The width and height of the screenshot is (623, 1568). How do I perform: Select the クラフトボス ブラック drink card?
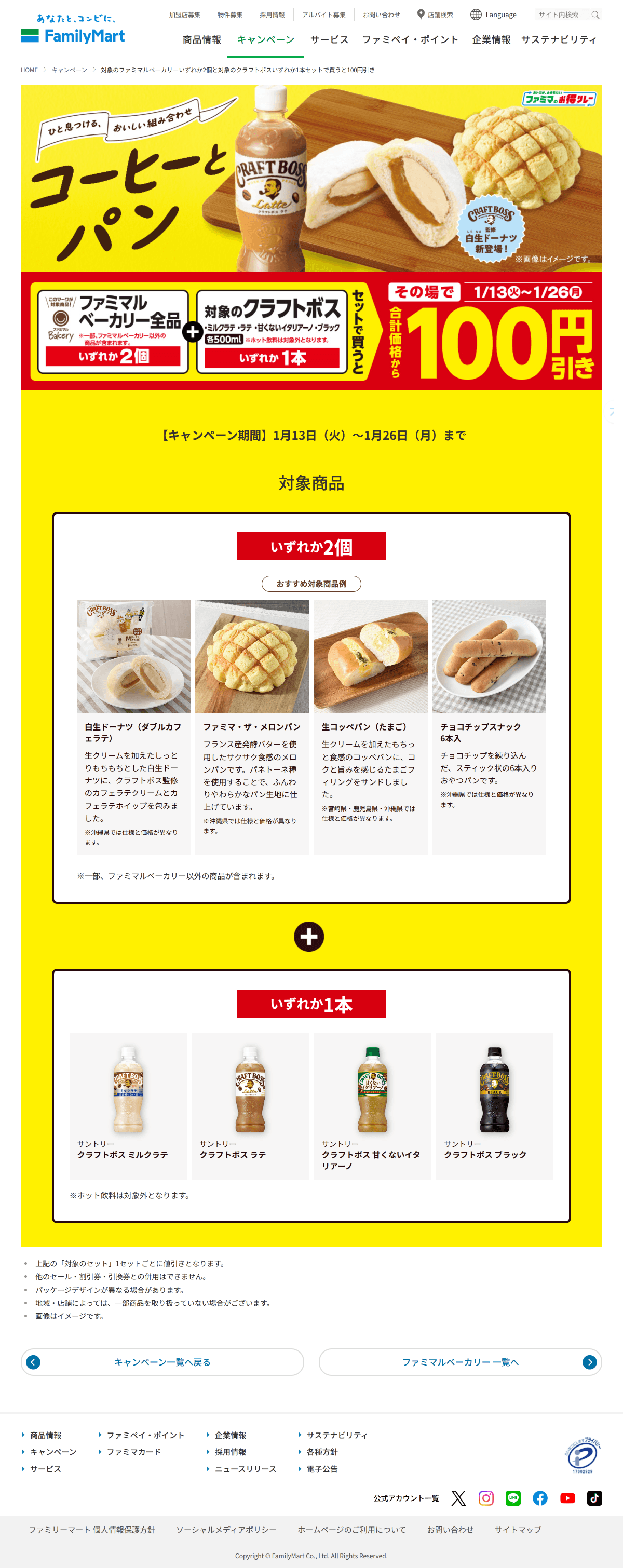(x=494, y=1105)
